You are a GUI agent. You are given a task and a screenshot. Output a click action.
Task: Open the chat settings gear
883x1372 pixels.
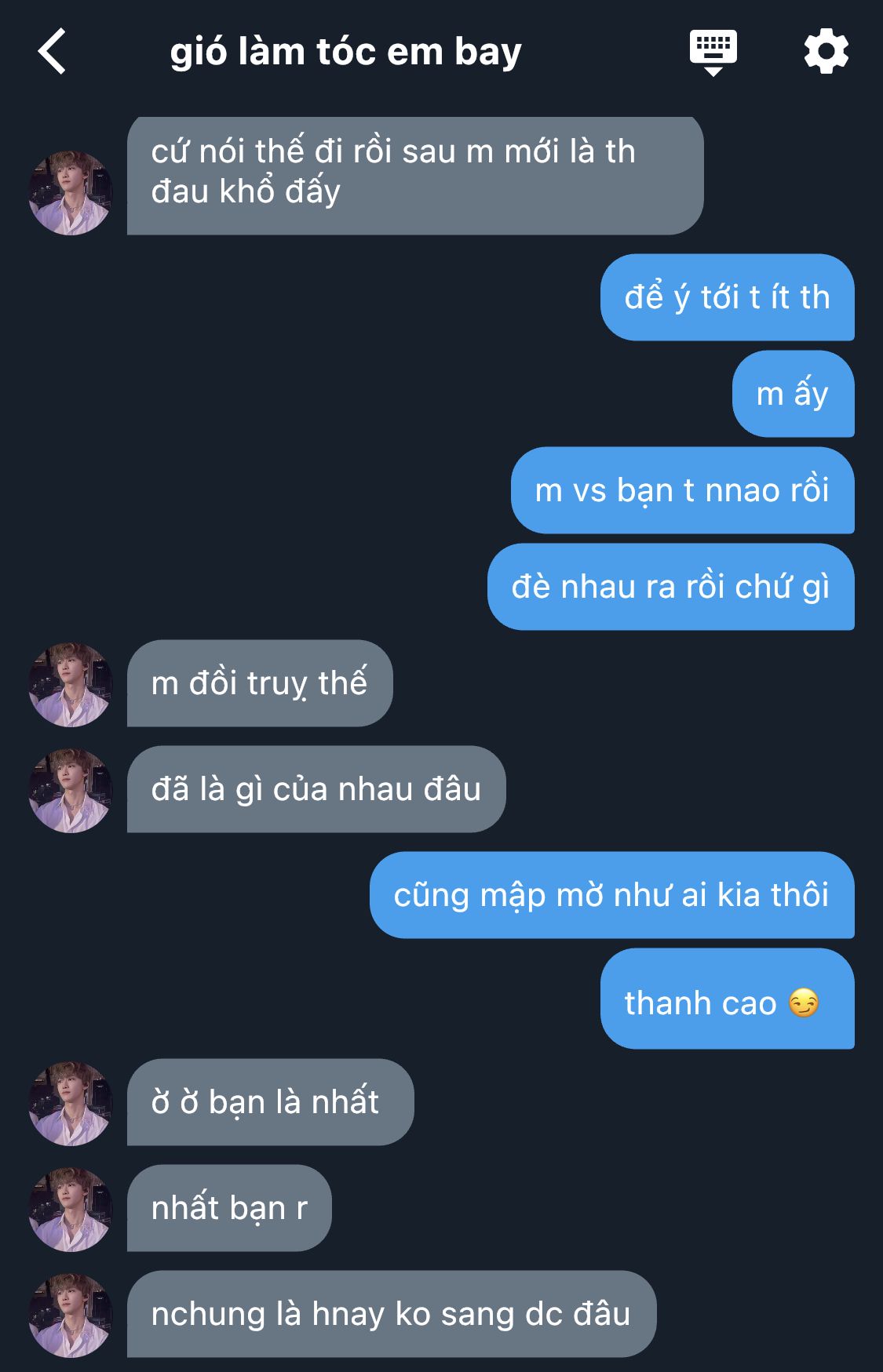point(826,52)
